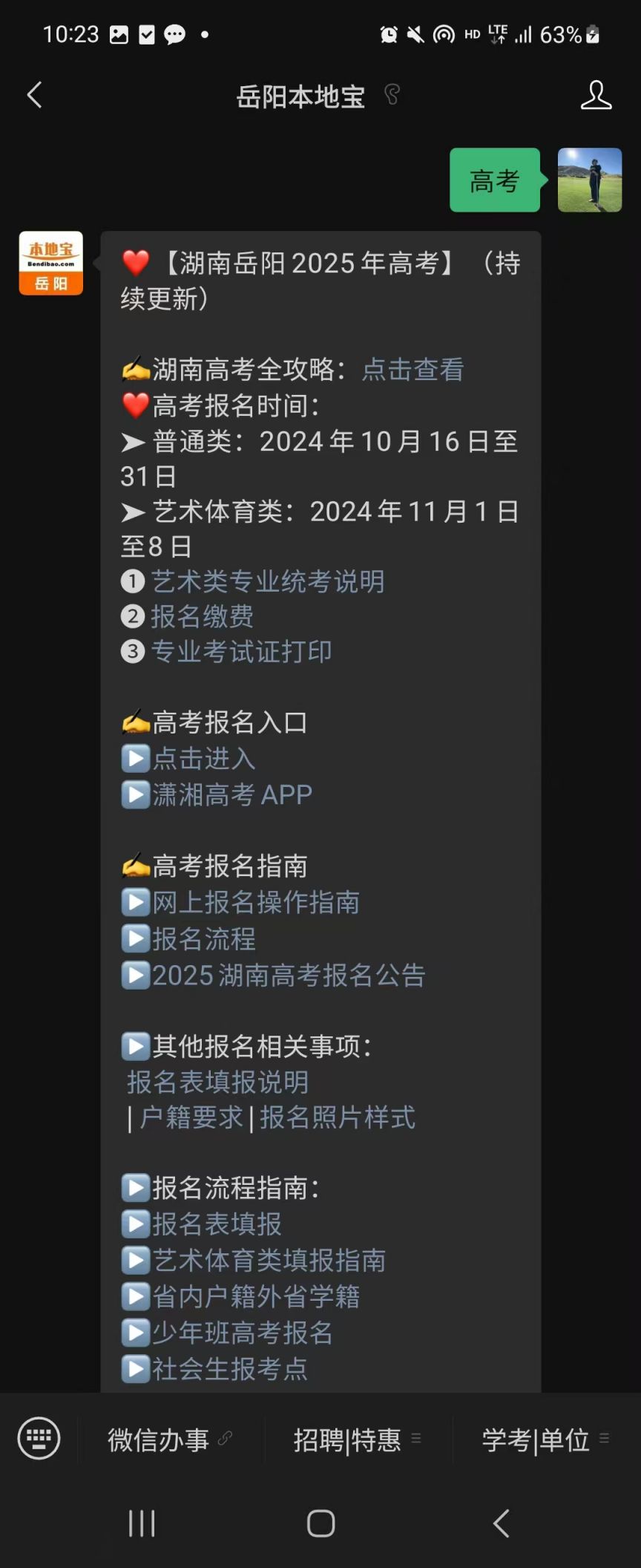Open the 专业考试证打印 link
641x1568 pixels.
click(241, 651)
